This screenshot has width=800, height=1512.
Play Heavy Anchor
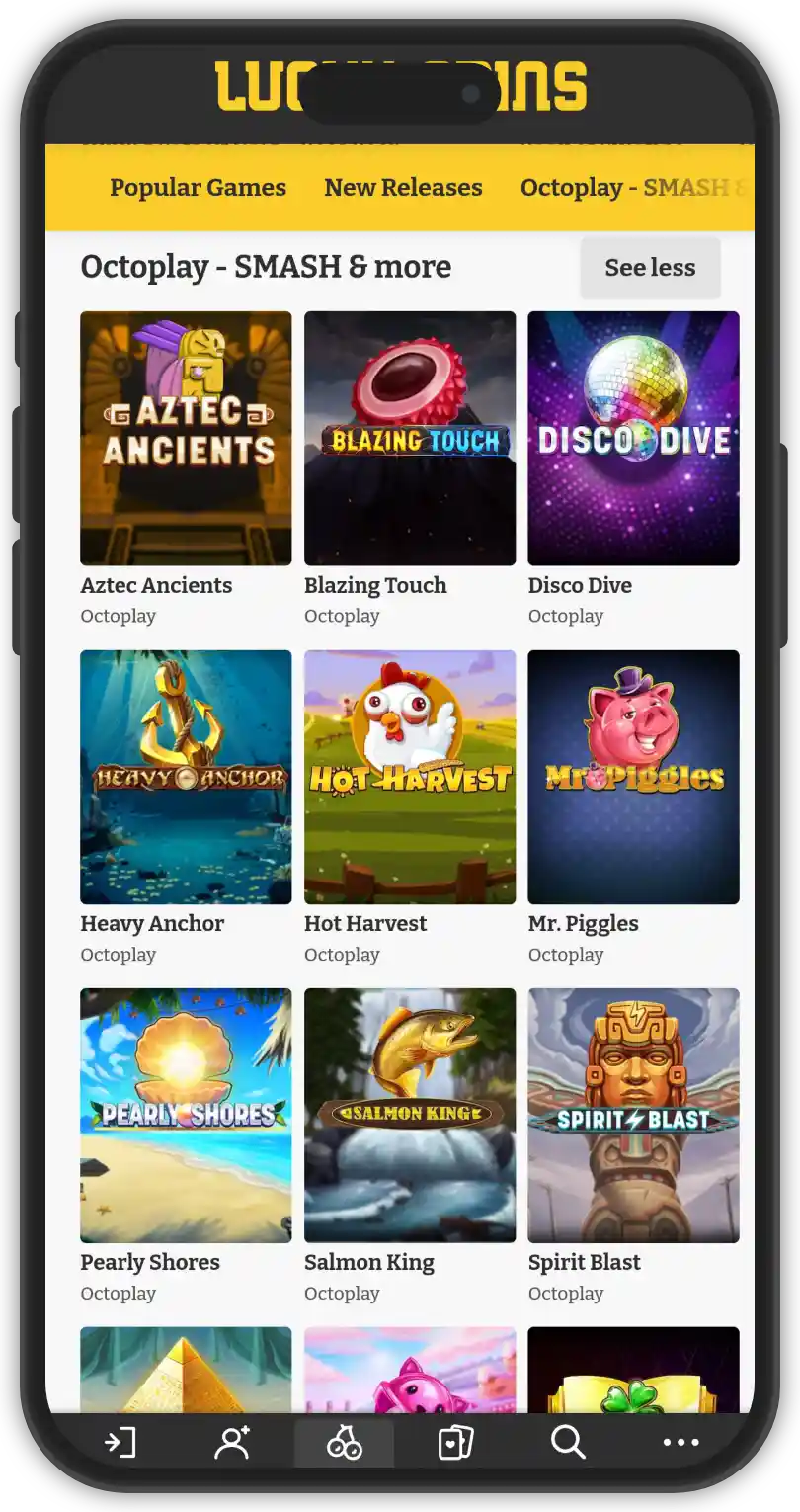coord(186,777)
